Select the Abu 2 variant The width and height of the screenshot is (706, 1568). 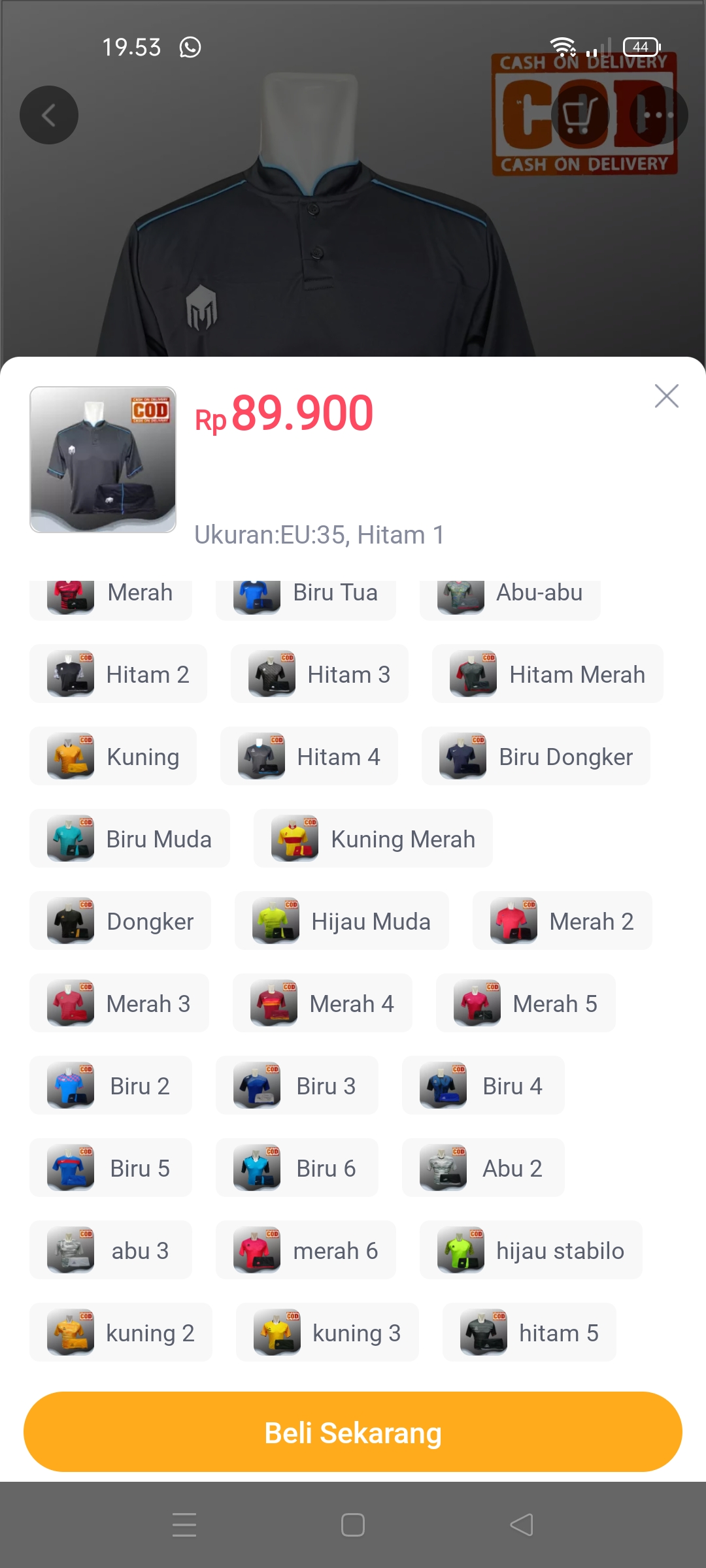(x=483, y=1168)
